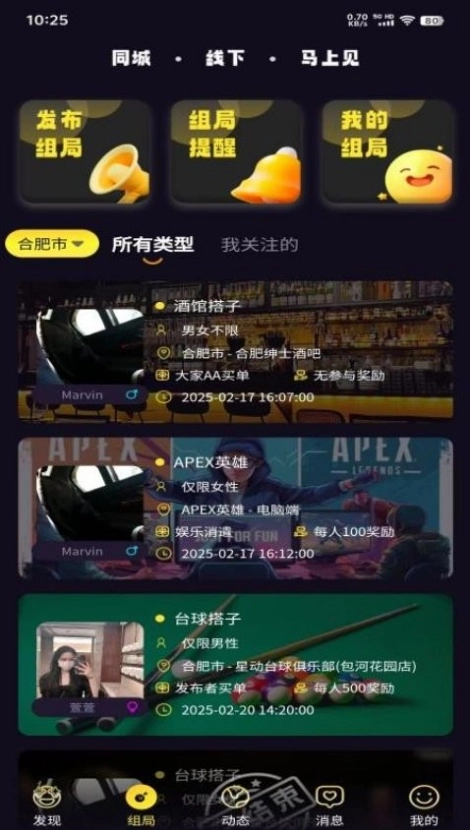Switch to the 动态 tab
This screenshot has width=470, height=830.
235,805
